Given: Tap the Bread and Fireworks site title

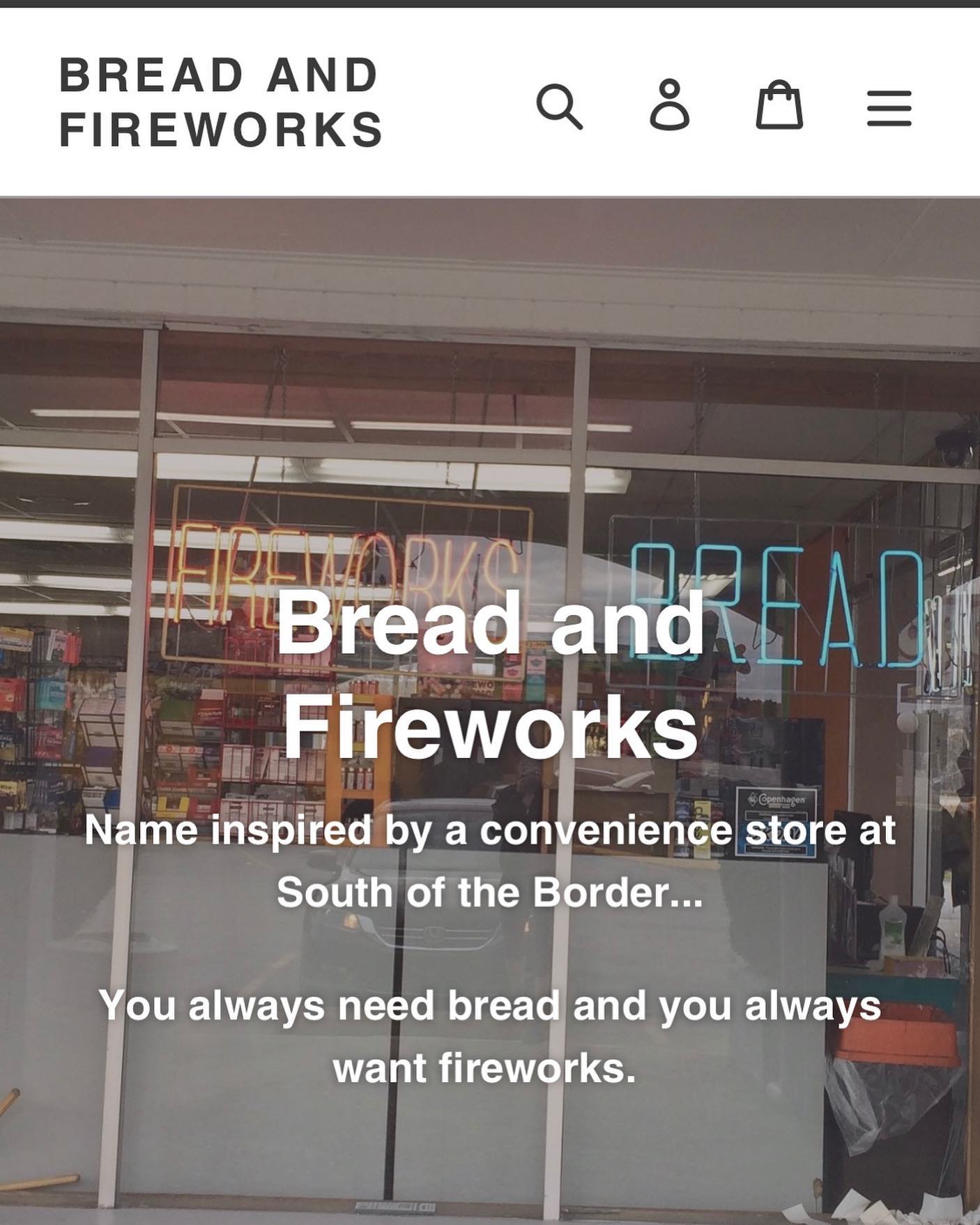Looking at the screenshot, I should click(220, 102).
